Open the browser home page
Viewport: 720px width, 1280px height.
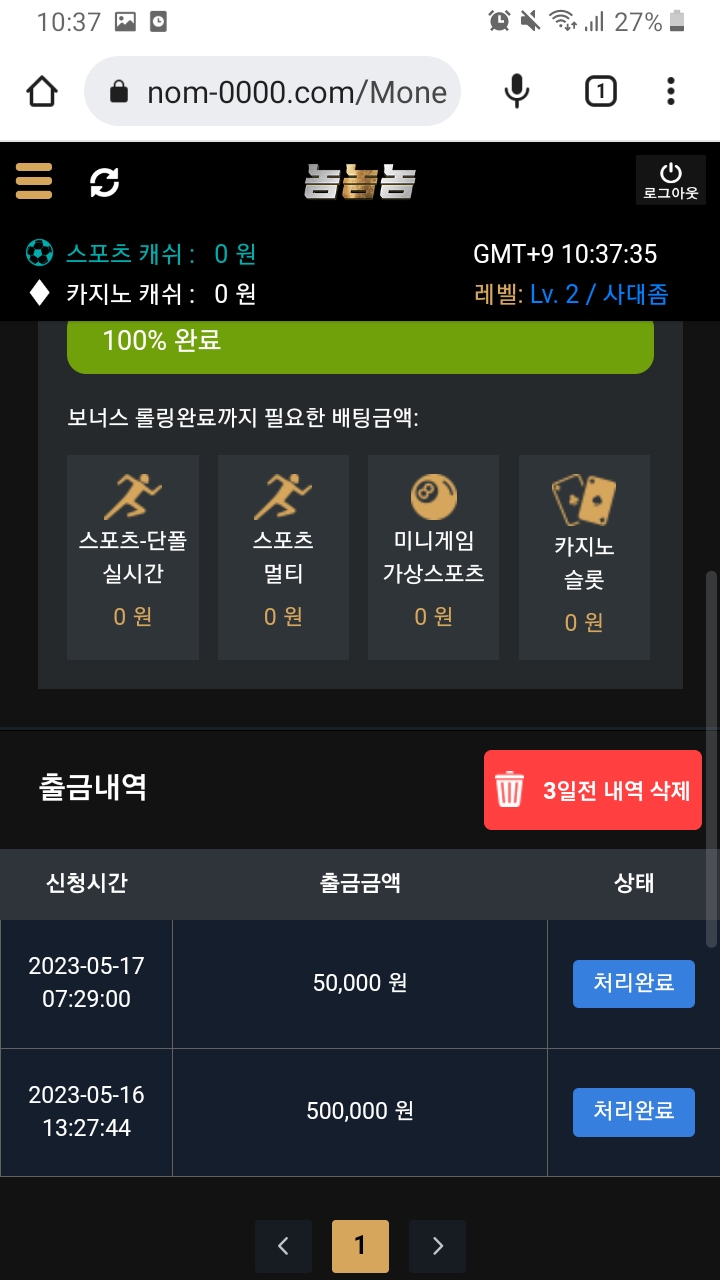pyautogui.click(x=42, y=92)
